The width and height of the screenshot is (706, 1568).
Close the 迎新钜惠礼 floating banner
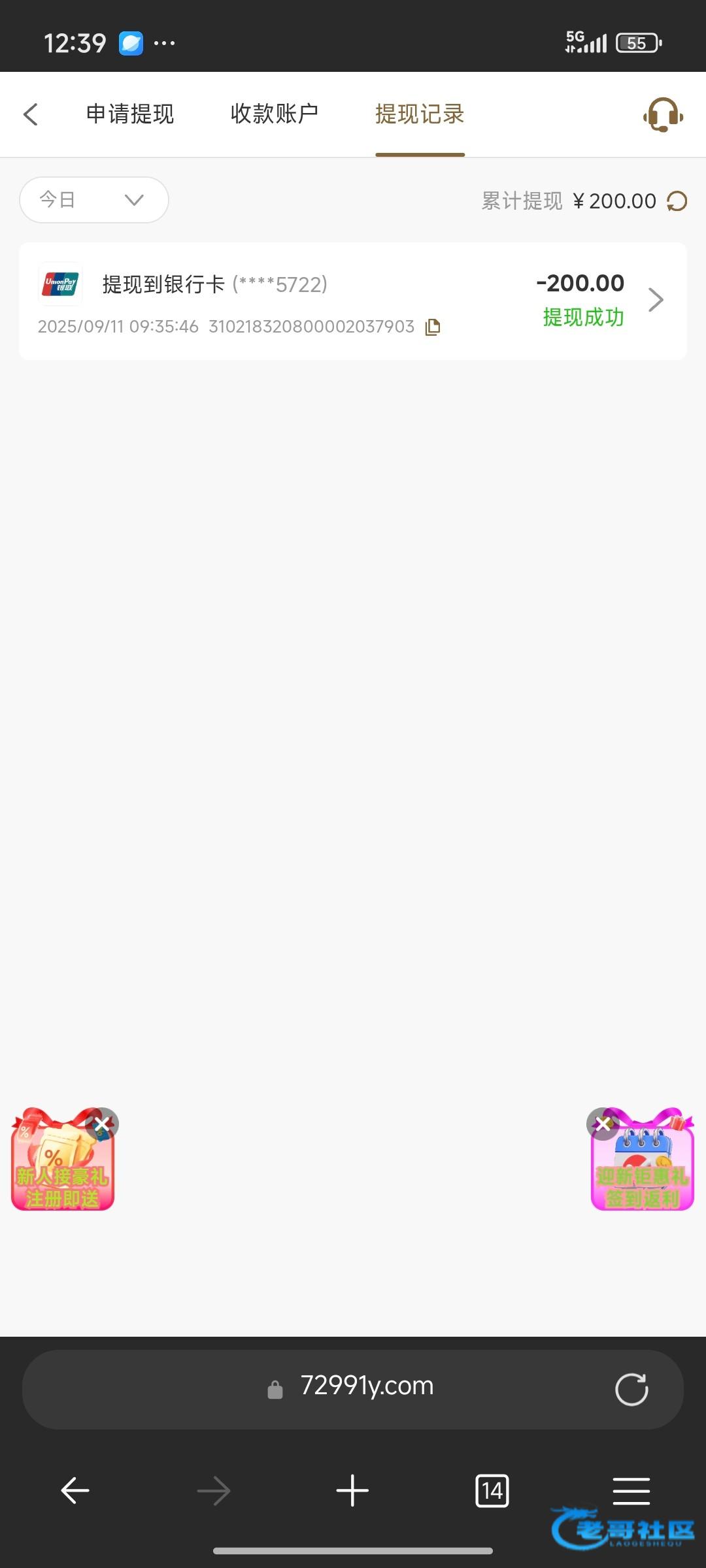pos(603,1124)
